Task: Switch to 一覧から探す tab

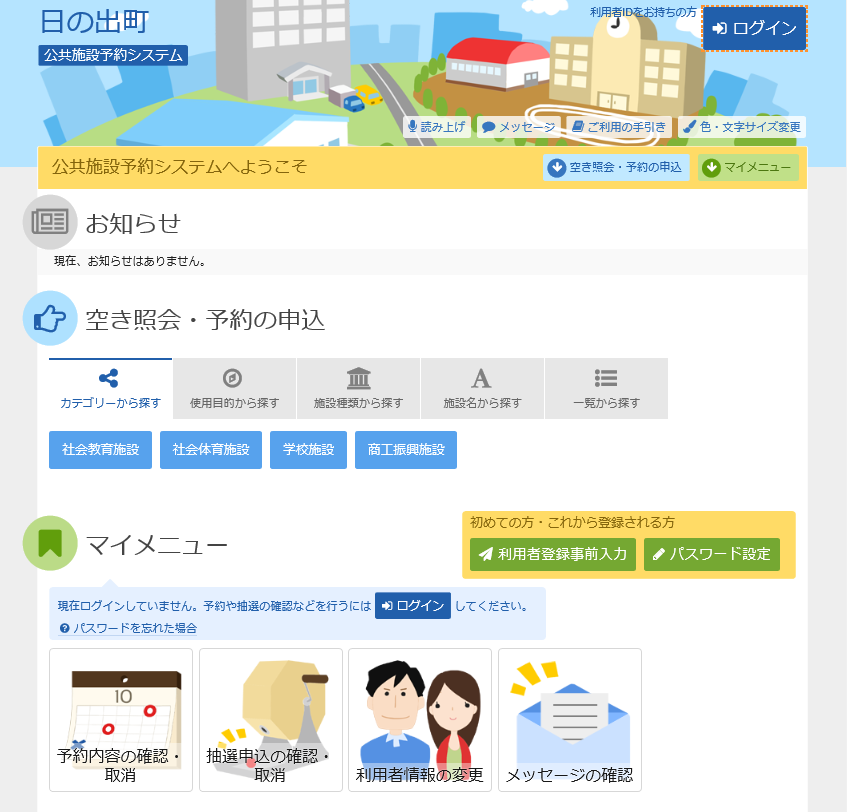Action: [x=606, y=389]
